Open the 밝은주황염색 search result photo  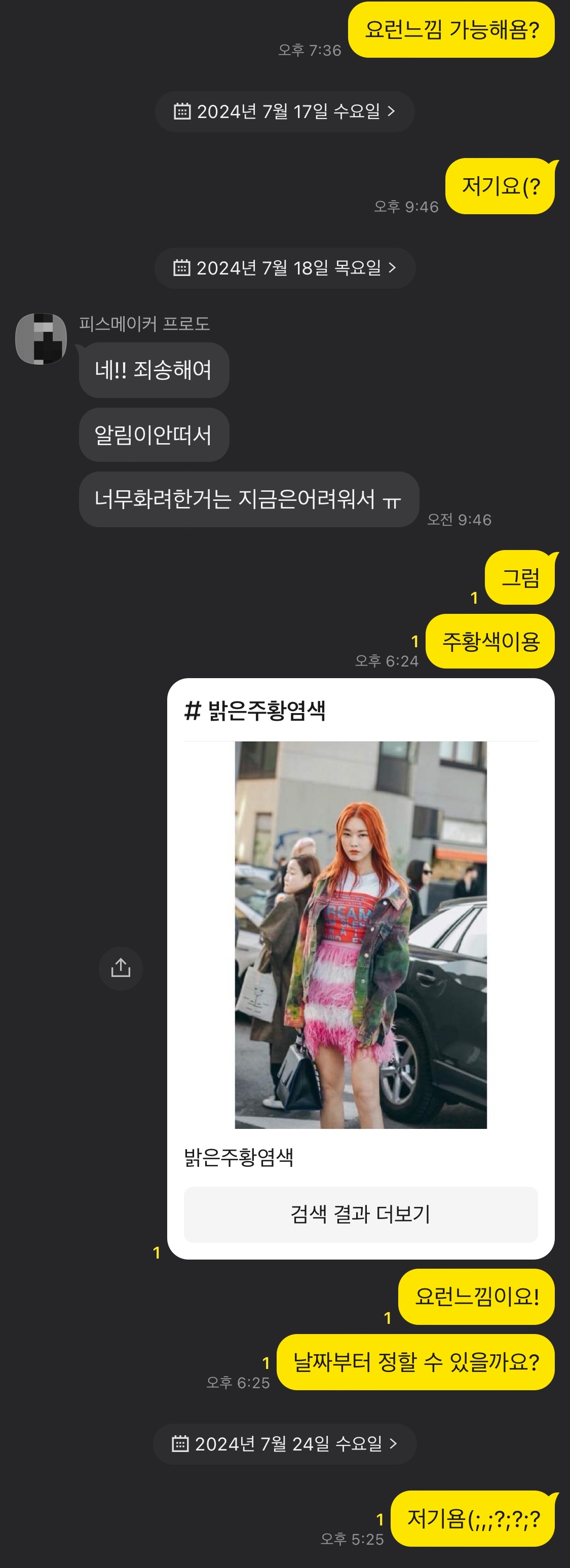361,934
